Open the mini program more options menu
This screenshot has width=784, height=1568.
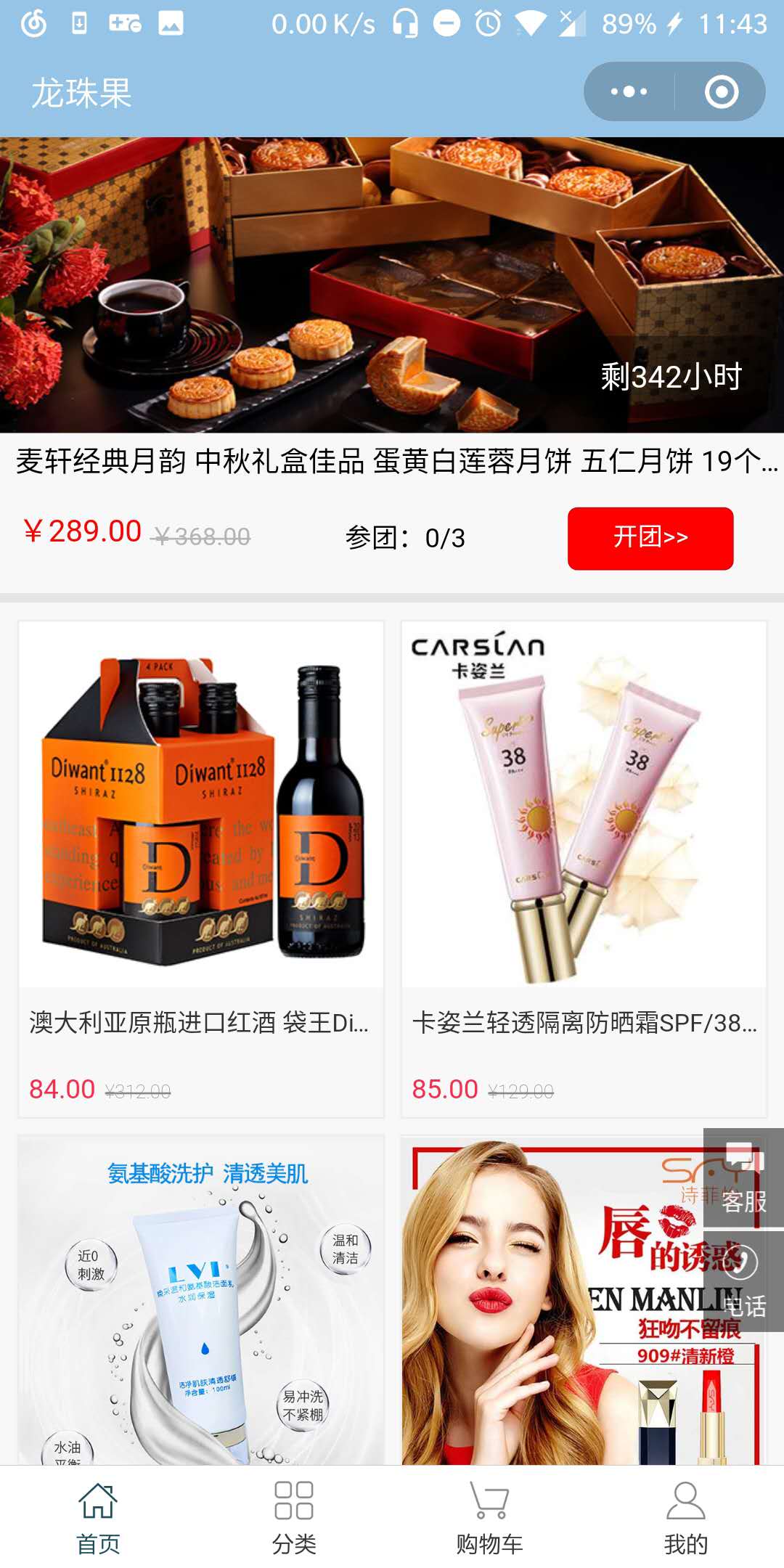click(x=629, y=92)
